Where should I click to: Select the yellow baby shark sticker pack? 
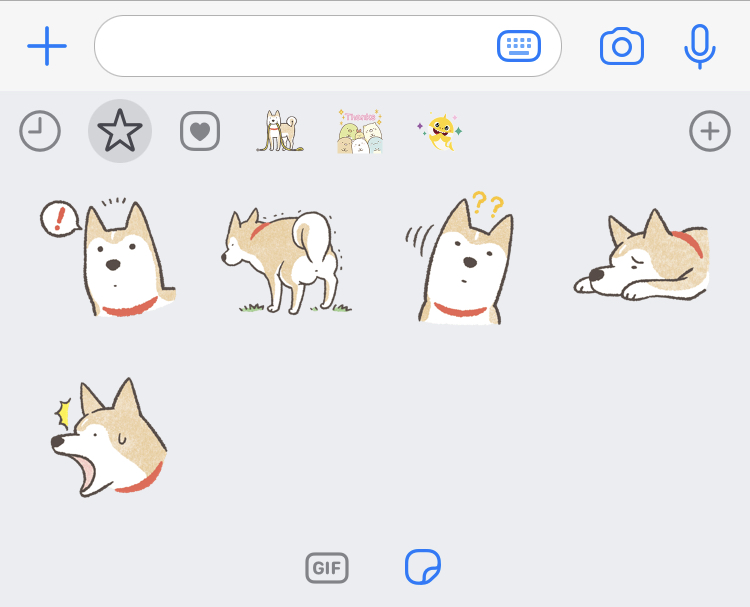click(x=440, y=132)
